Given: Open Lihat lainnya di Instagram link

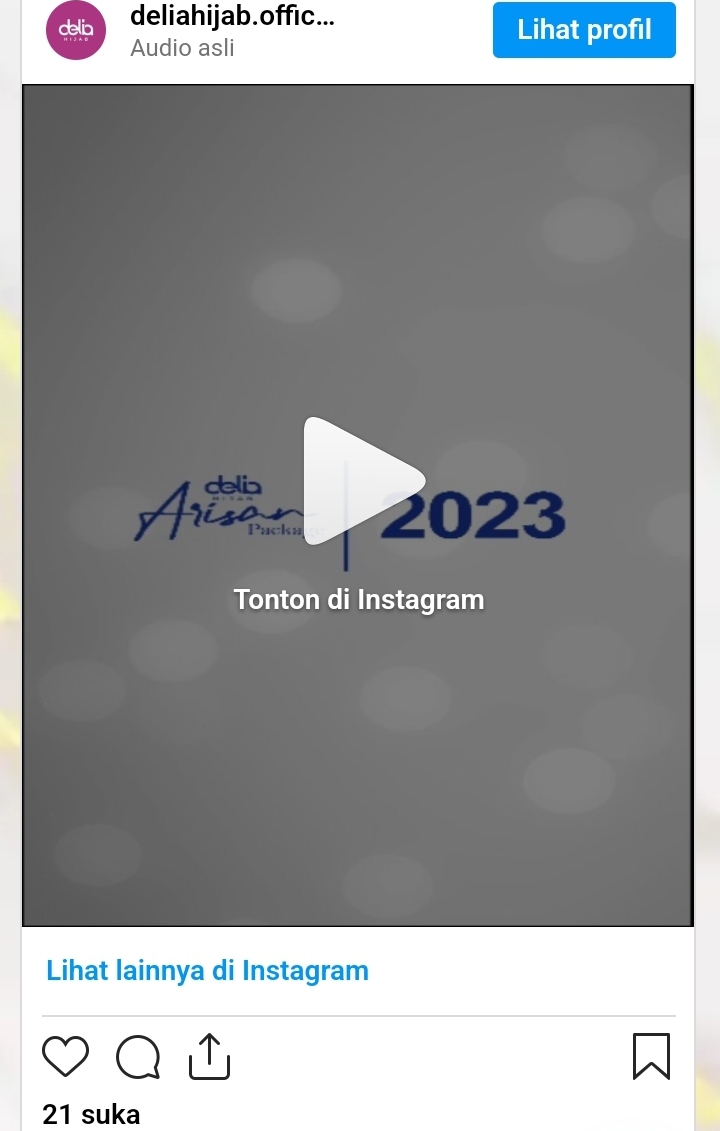Looking at the screenshot, I should click(x=207, y=970).
